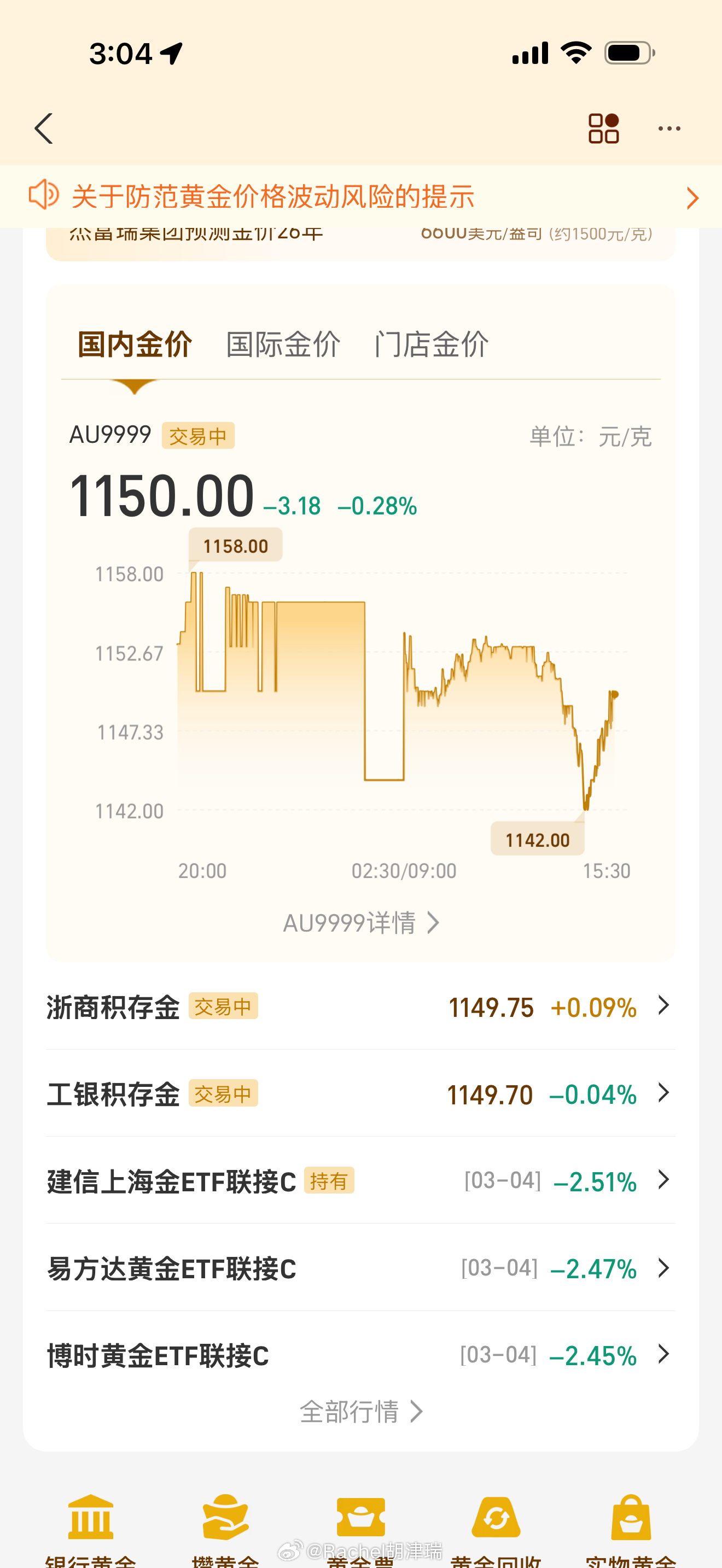Screen dimensions: 722x1568
Task: Open 博时黄金ETF联接C fund details
Action: (x=360, y=1355)
